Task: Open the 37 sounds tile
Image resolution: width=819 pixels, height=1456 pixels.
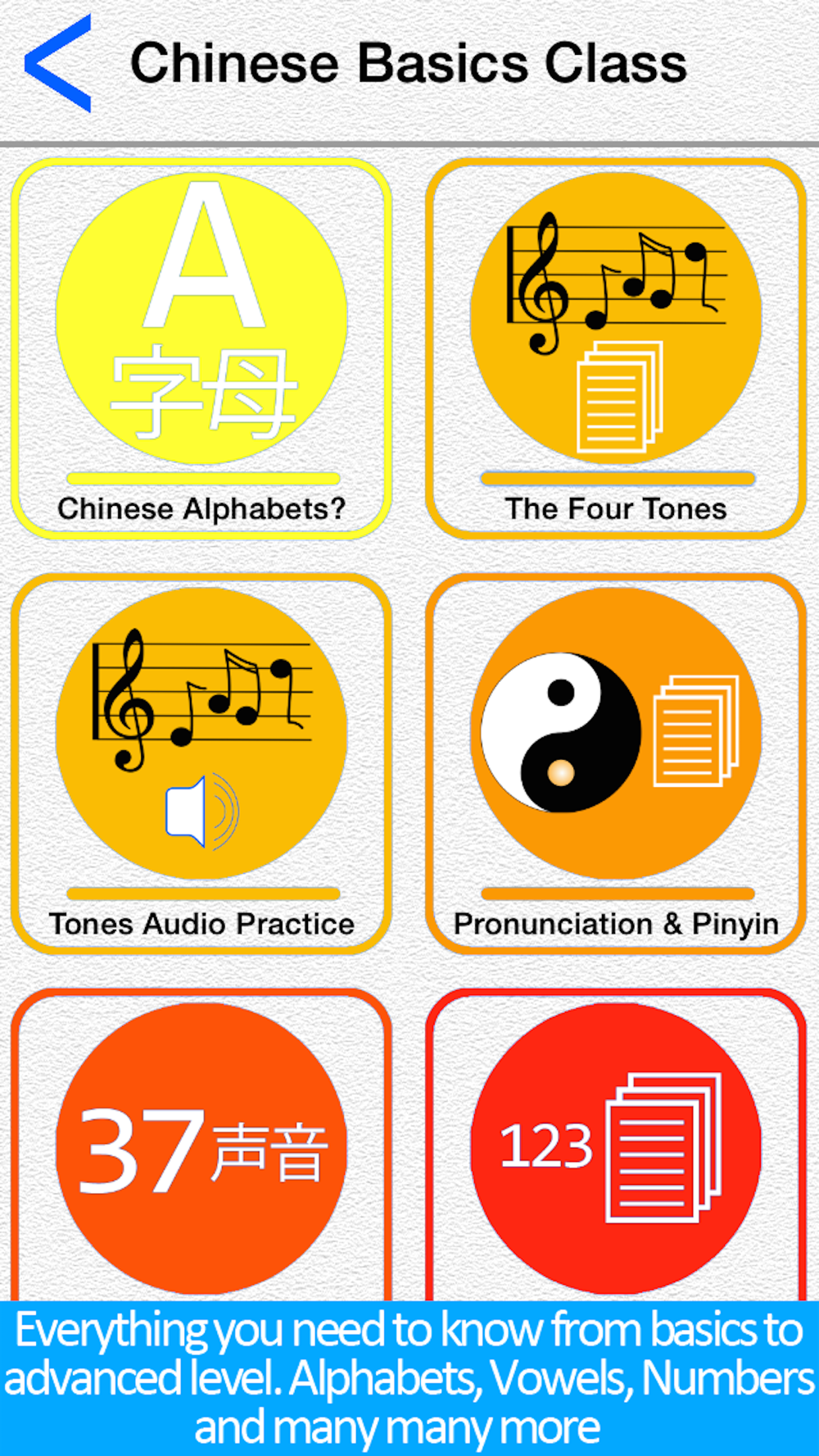Action: 201,1145
